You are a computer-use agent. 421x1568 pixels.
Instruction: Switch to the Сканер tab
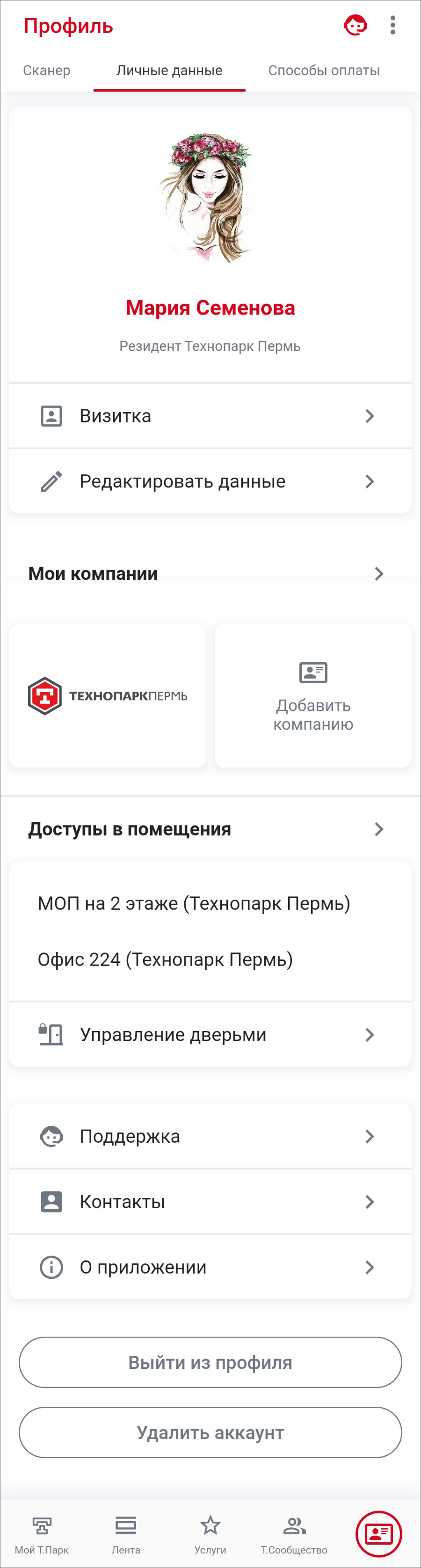click(x=46, y=71)
